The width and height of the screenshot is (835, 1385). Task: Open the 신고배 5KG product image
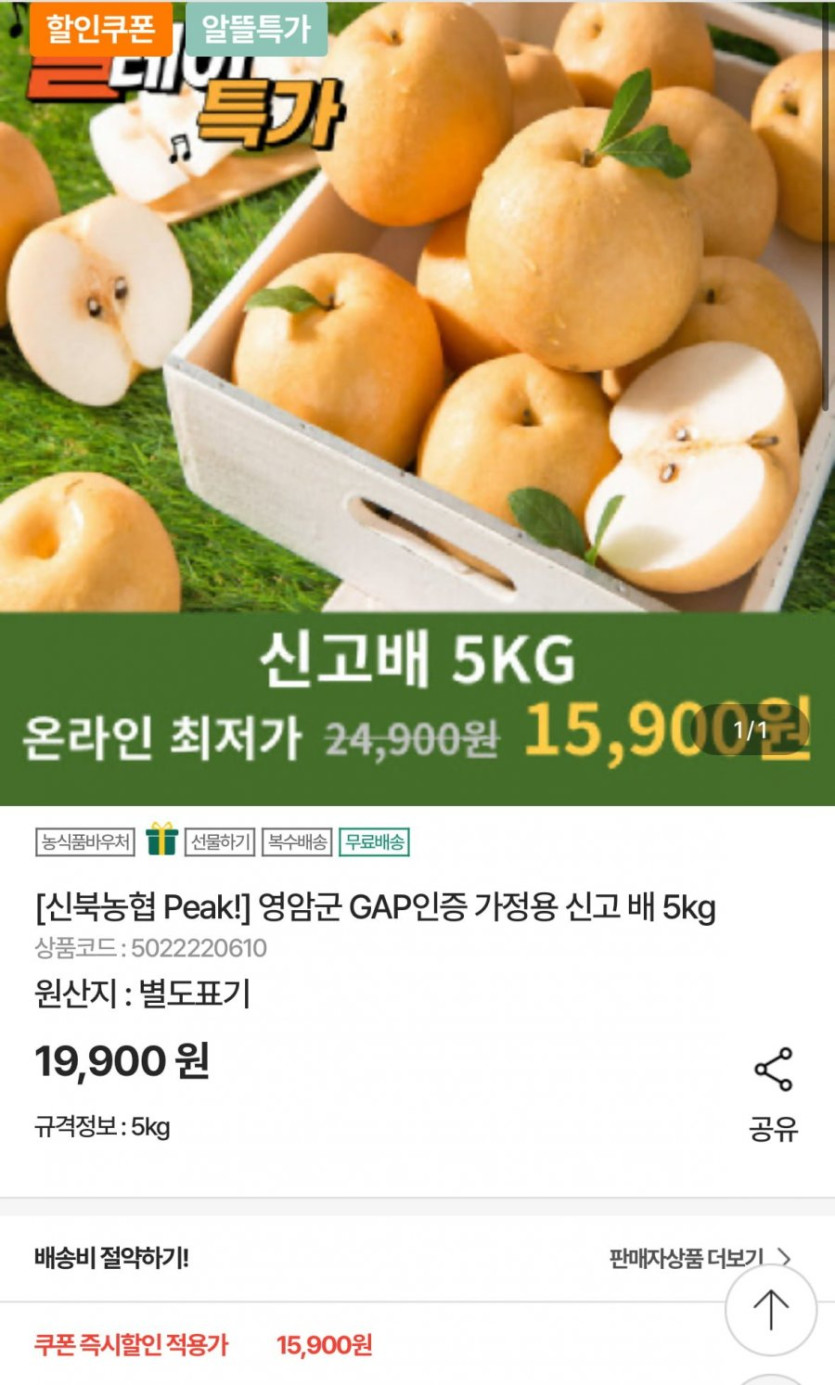pos(417,400)
